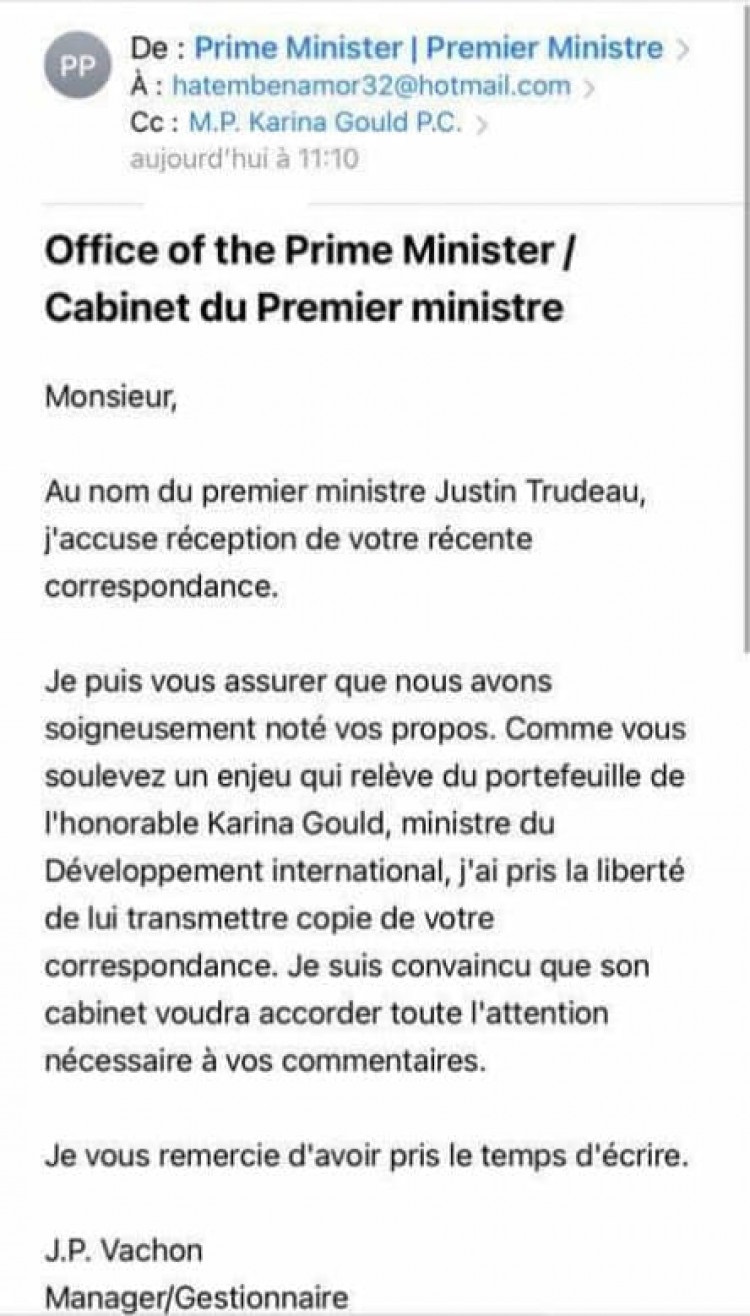Screen dimensions: 750x1316
Task: Open sender Prime Minister | Premier Ministre details
Action: [x=428, y=47]
